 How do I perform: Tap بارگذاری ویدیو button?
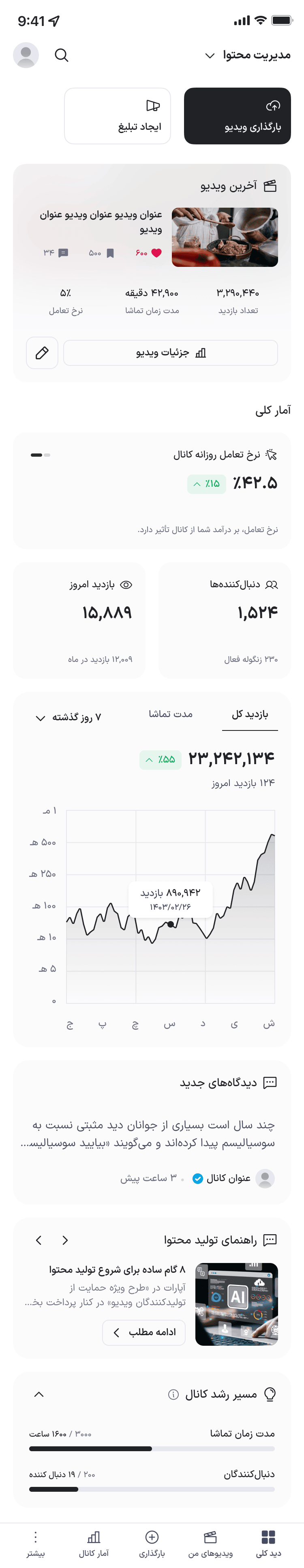pos(237,116)
